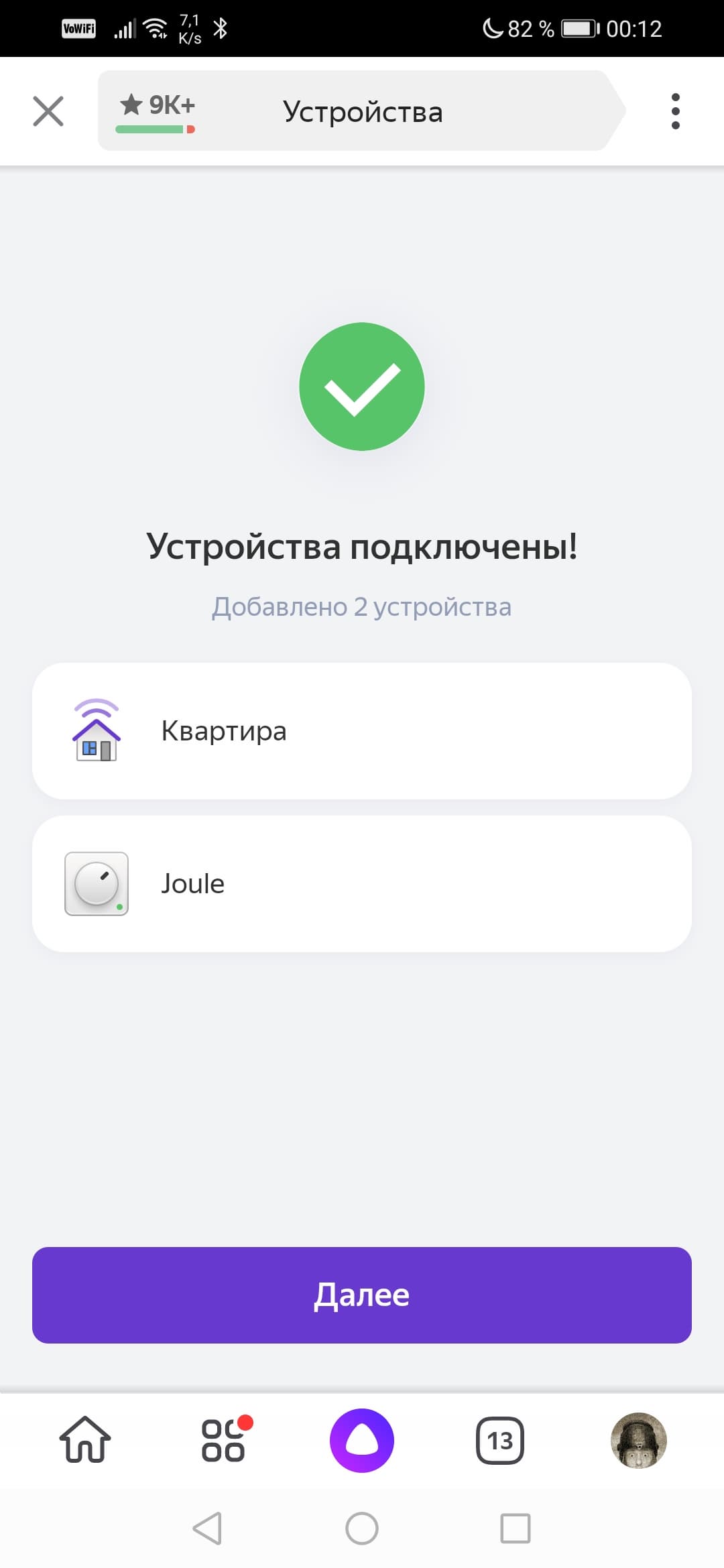Open the 13 open tabs counter
Screen dimensions: 724x1568
[500, 1440]
